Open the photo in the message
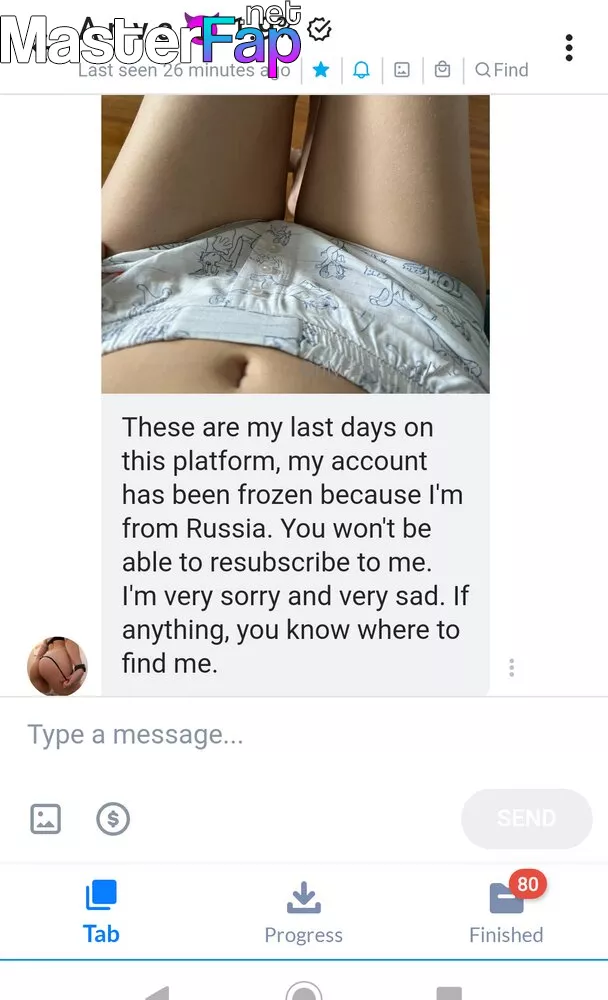 (x=295, y=244)
